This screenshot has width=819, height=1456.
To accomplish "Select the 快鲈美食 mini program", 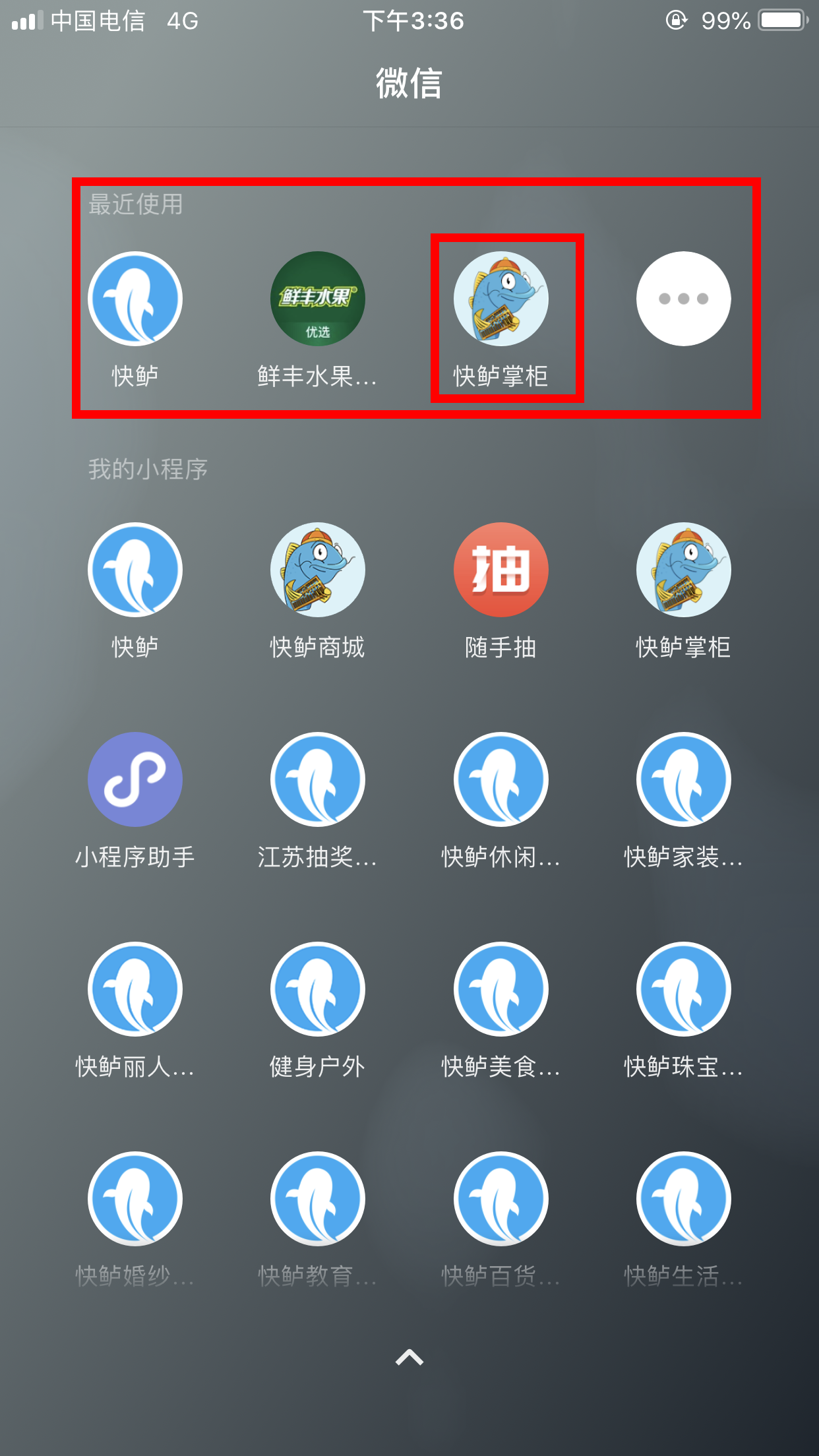I will (501, 989).
